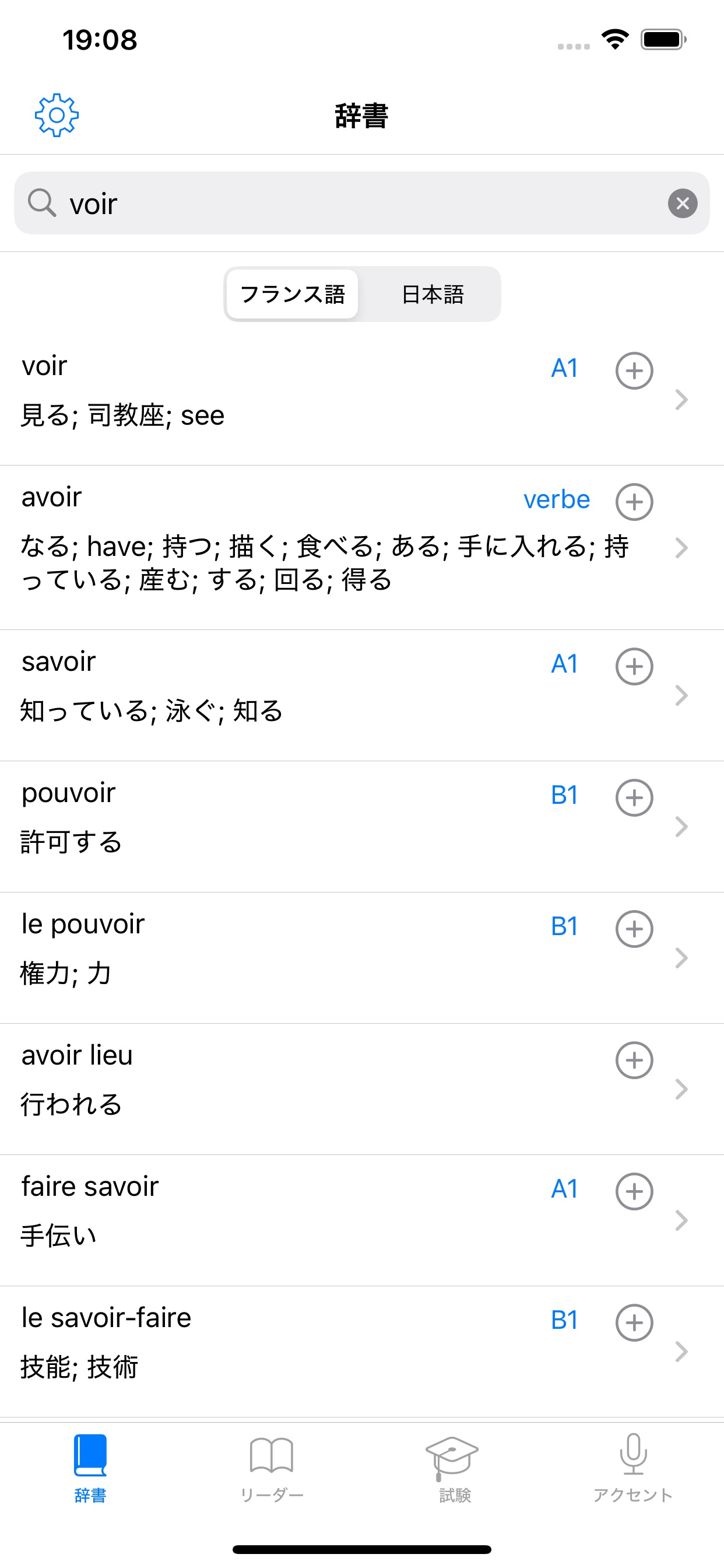The height and width of the screenshot is (1568, 724).
Task: Keep フランス語 selected in language switcher
Action: point(292,294)
